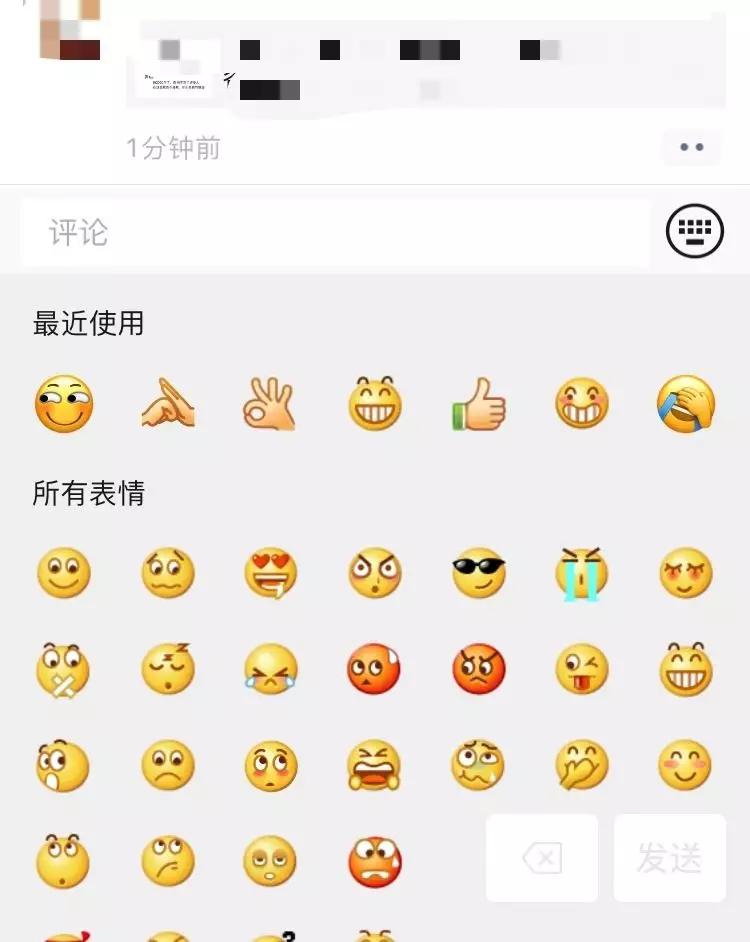The image size is (750, 942).
Task: Switch to the keyboard using the keyboard icon
Action: (694, 231)
